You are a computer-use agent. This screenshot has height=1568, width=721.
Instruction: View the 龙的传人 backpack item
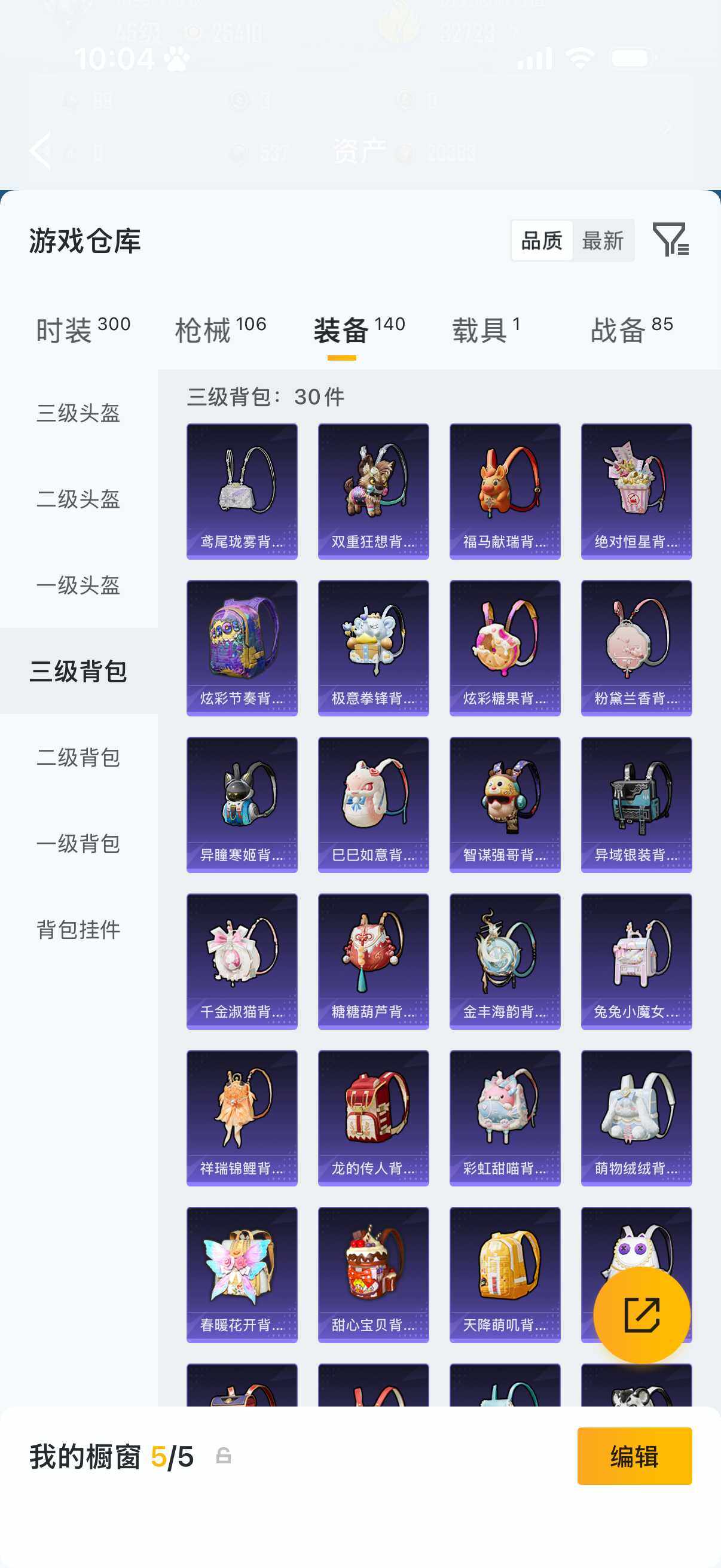pyautogui.click(x=373, y=1118)
